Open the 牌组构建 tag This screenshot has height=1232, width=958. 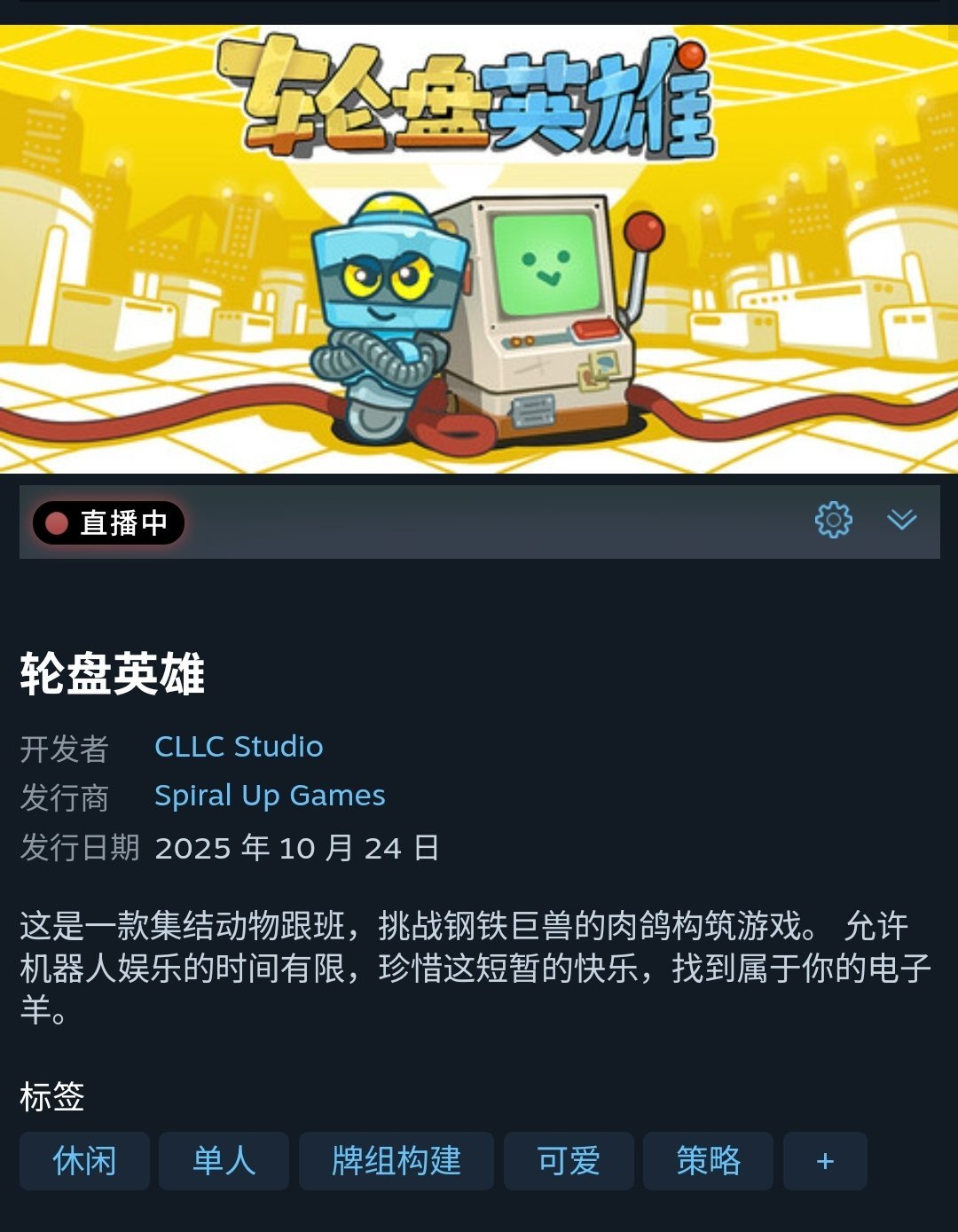[x=397, y=1160]
